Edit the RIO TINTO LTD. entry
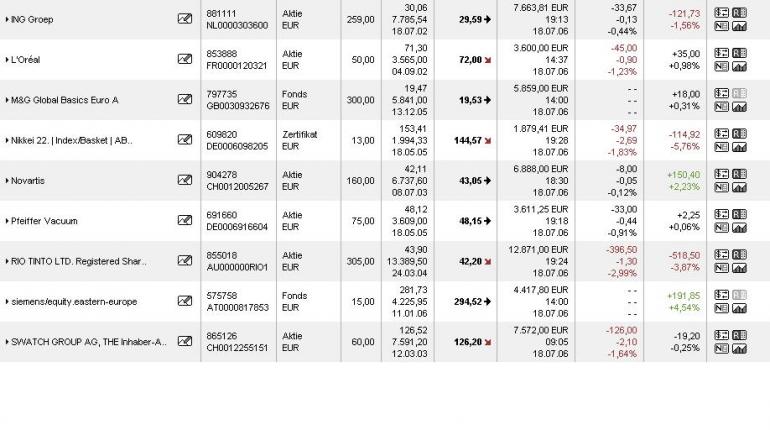Screen dimensions: 770x430 pyautogui.click(x=184, y=261)
